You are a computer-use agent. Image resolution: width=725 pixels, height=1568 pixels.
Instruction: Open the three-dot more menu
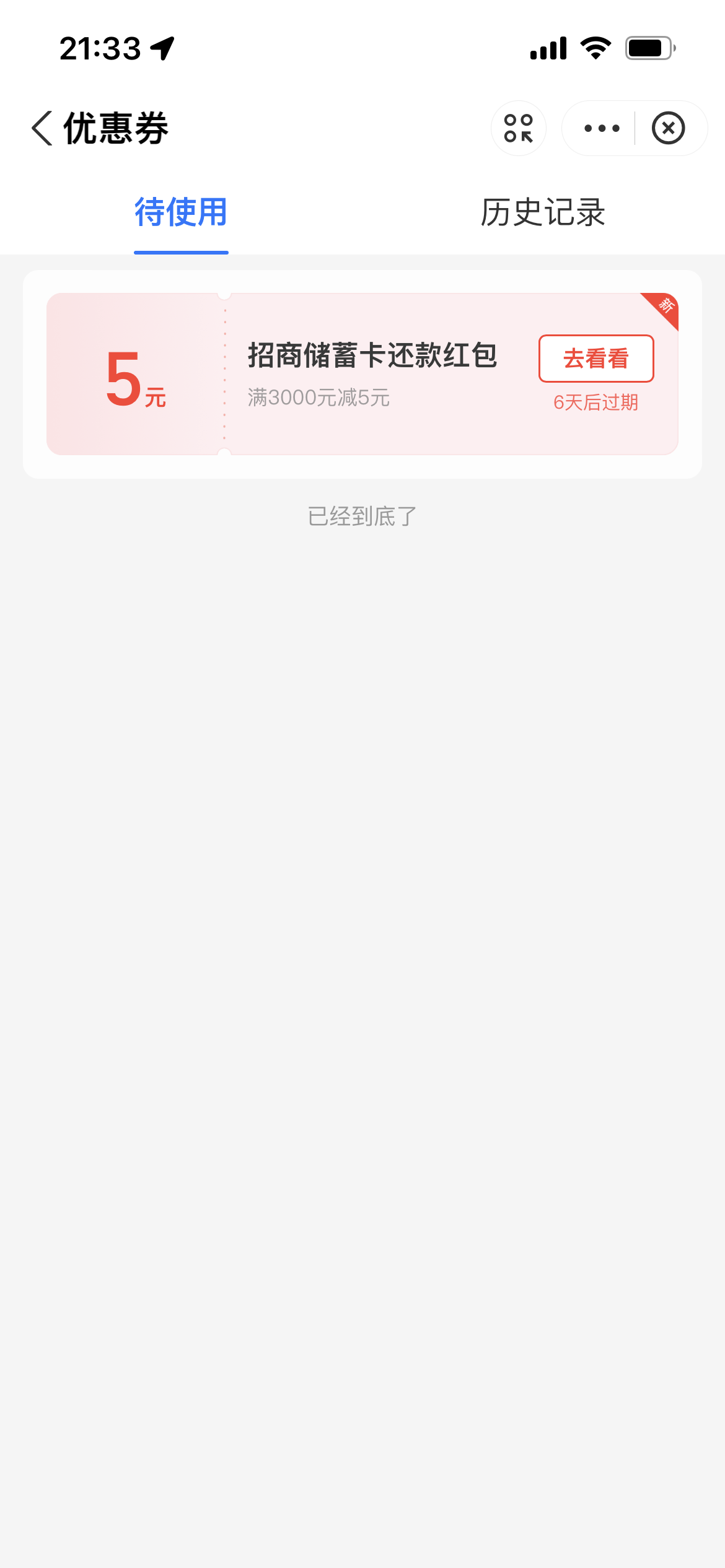(x=601, y=128)
